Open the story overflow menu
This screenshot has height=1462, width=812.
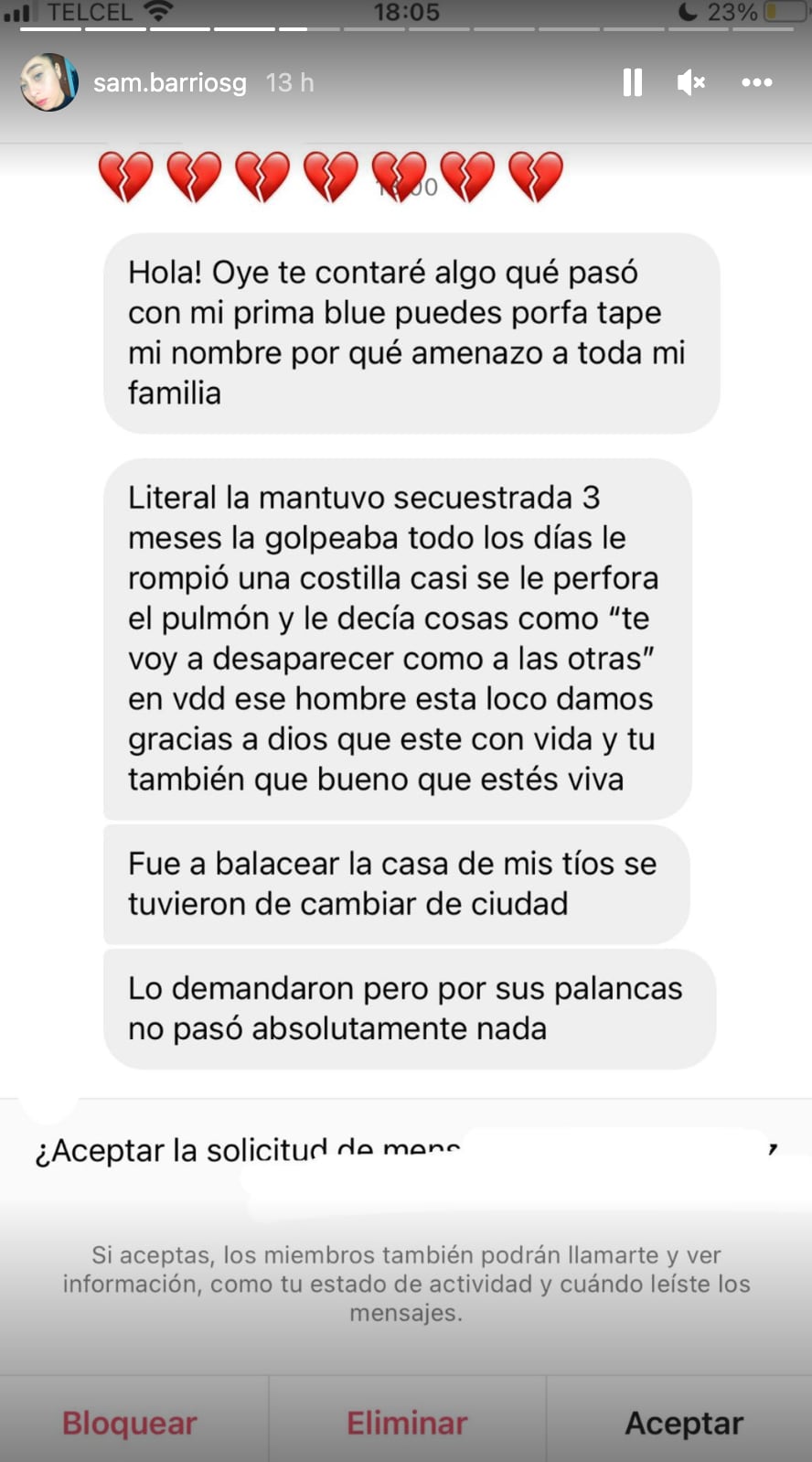point(757,82)
